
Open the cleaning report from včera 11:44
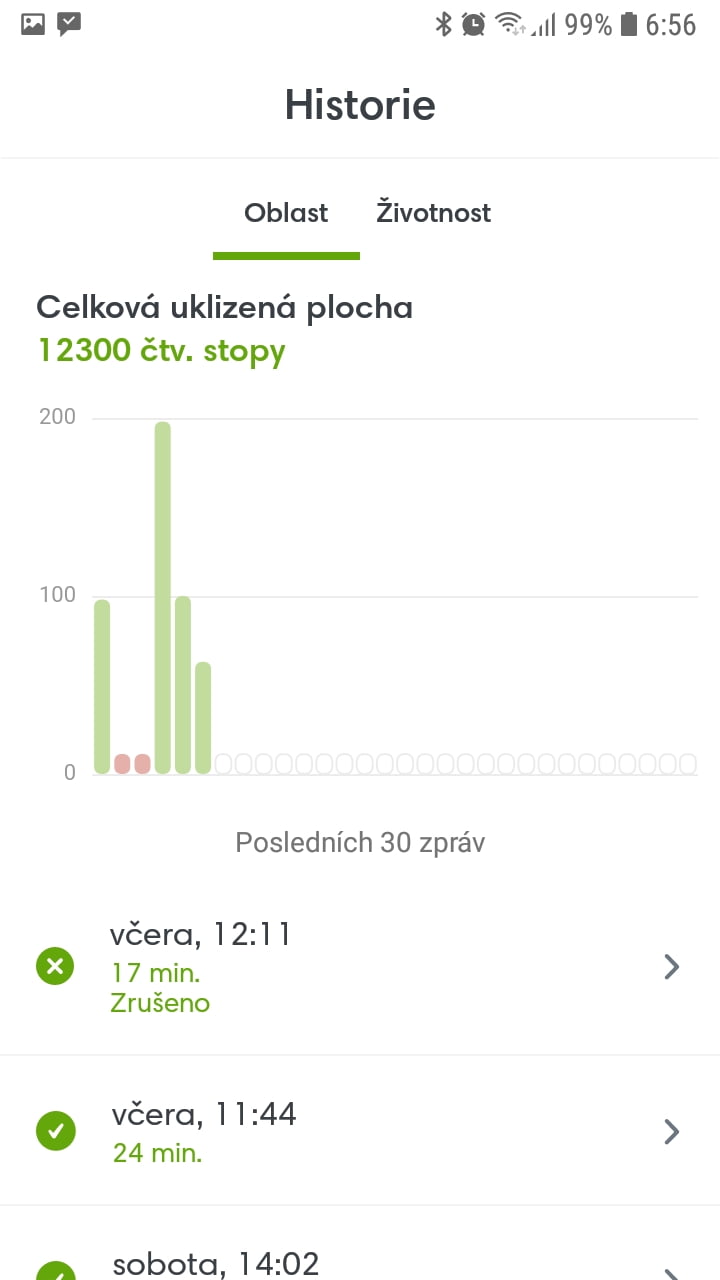pos(360,1131)
